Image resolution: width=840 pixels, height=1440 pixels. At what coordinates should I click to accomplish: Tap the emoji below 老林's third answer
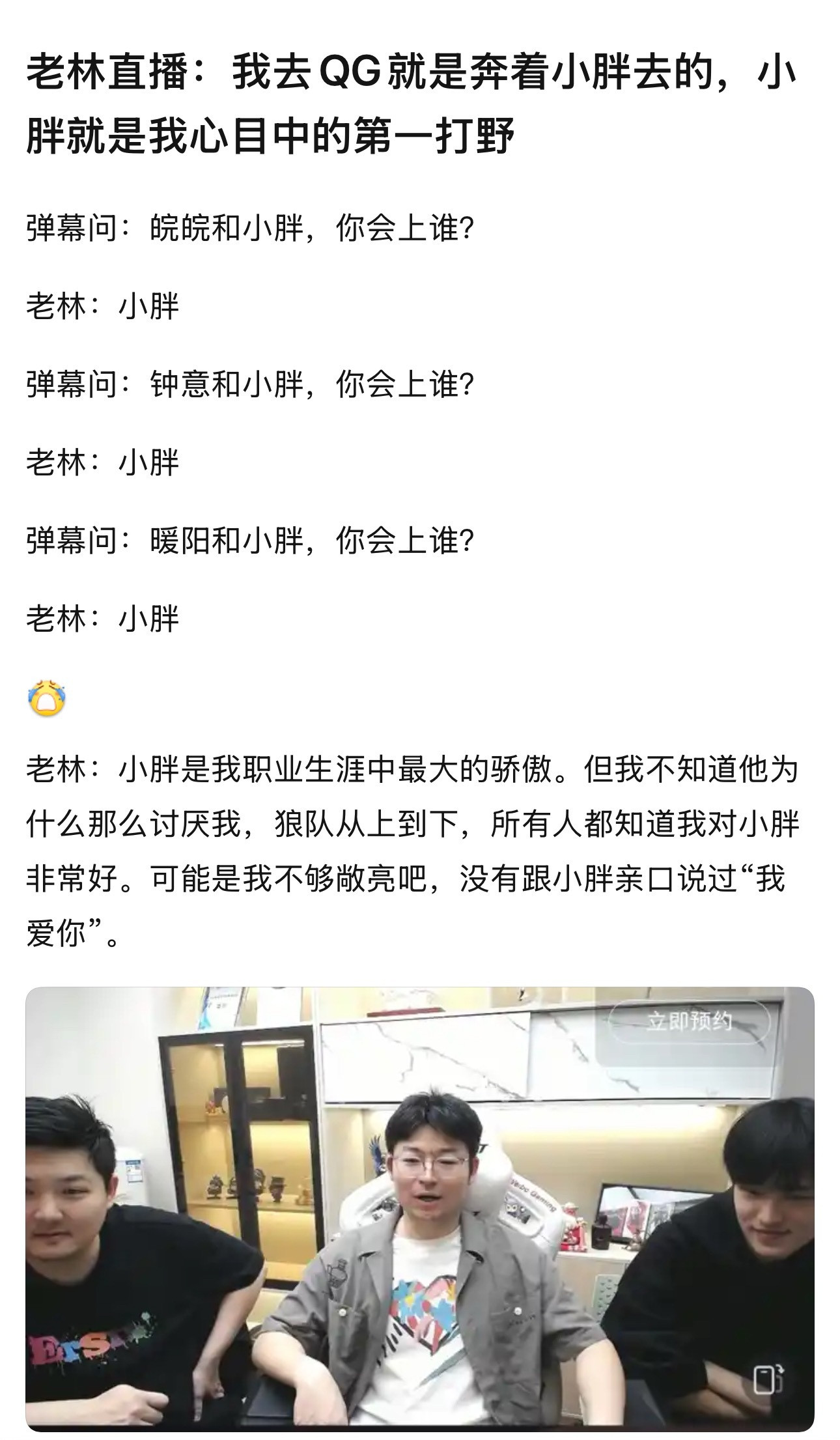pyautogui.click(x=46, y=697)
